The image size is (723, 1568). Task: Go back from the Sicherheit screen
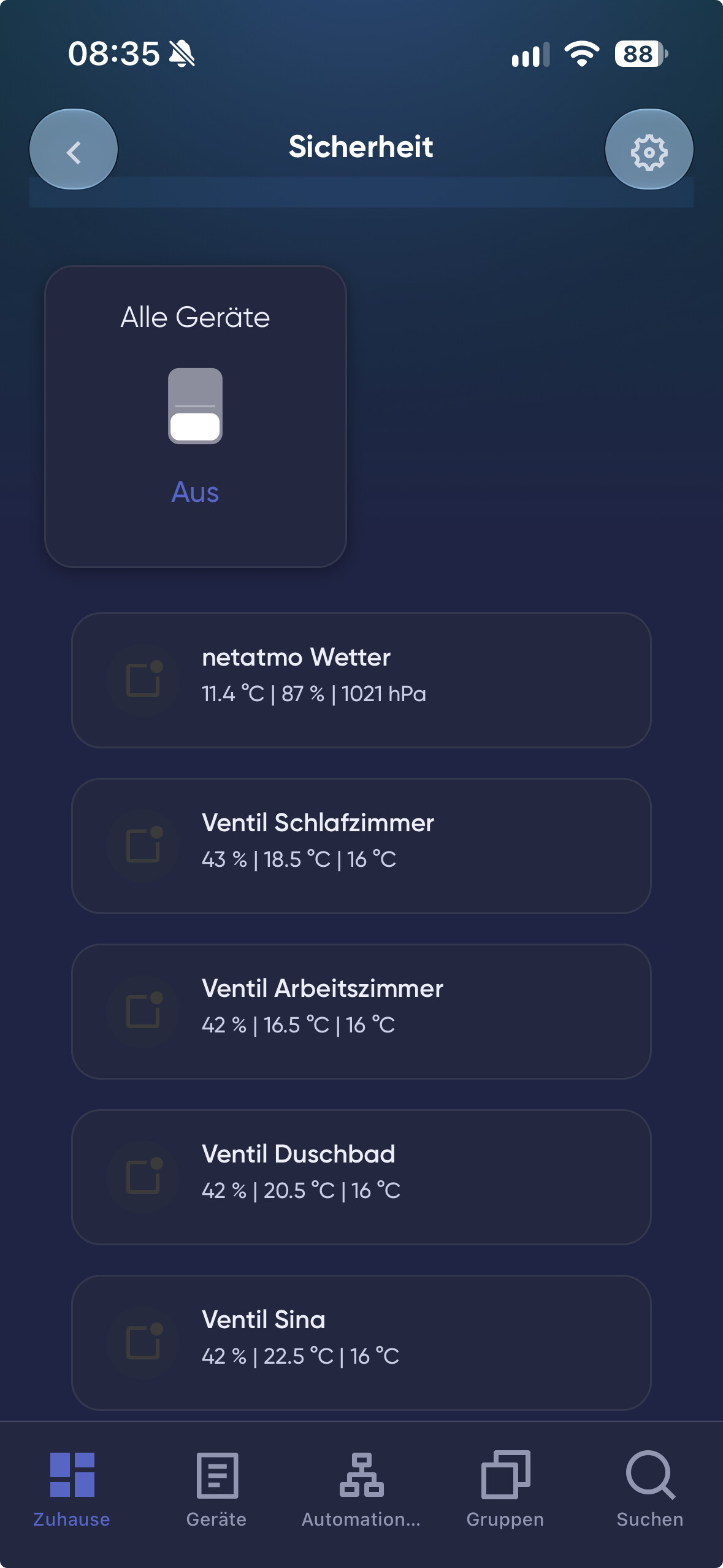click(x=74, y=149)
